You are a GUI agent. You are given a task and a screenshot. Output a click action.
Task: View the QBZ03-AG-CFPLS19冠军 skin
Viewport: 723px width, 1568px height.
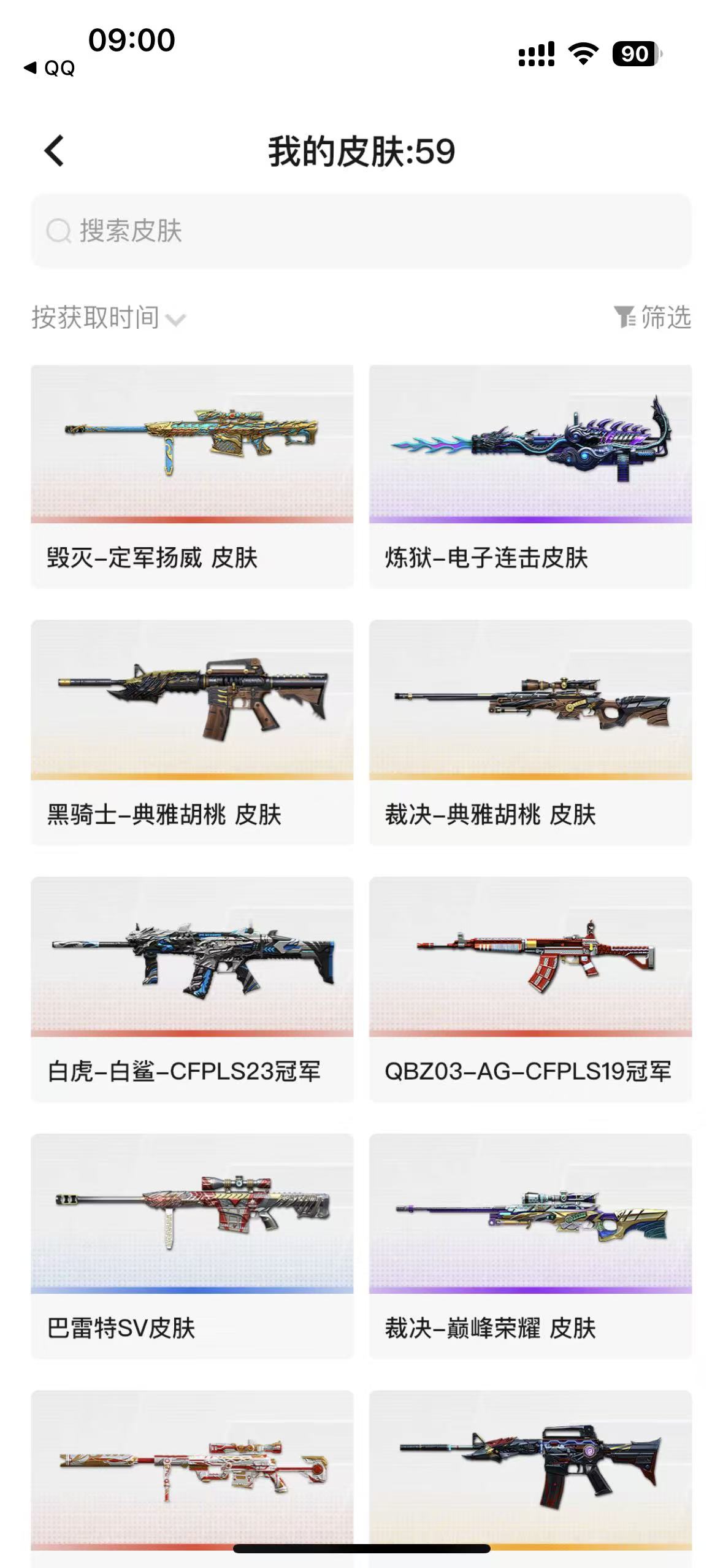[530, 989]
